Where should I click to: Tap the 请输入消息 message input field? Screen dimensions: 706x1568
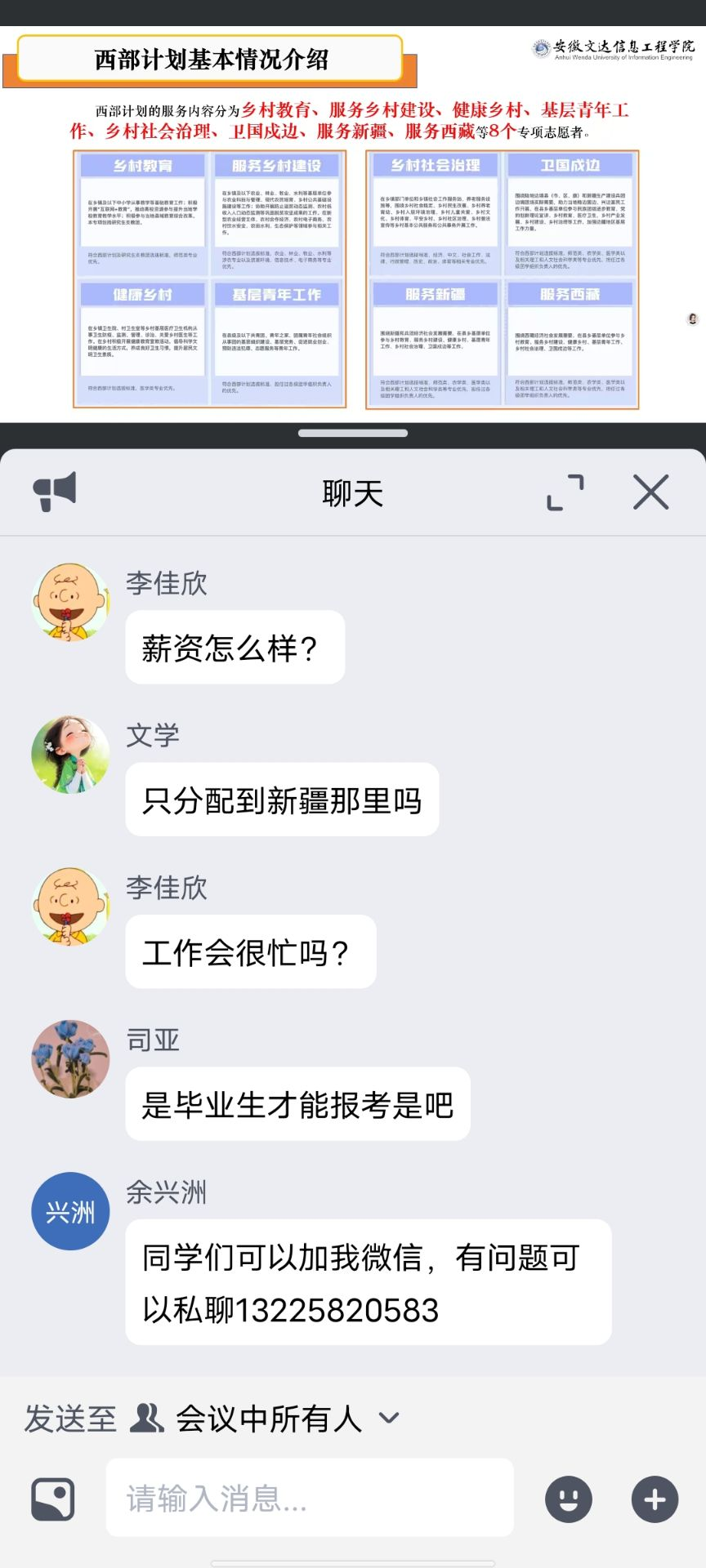(x=310, y=1498)
